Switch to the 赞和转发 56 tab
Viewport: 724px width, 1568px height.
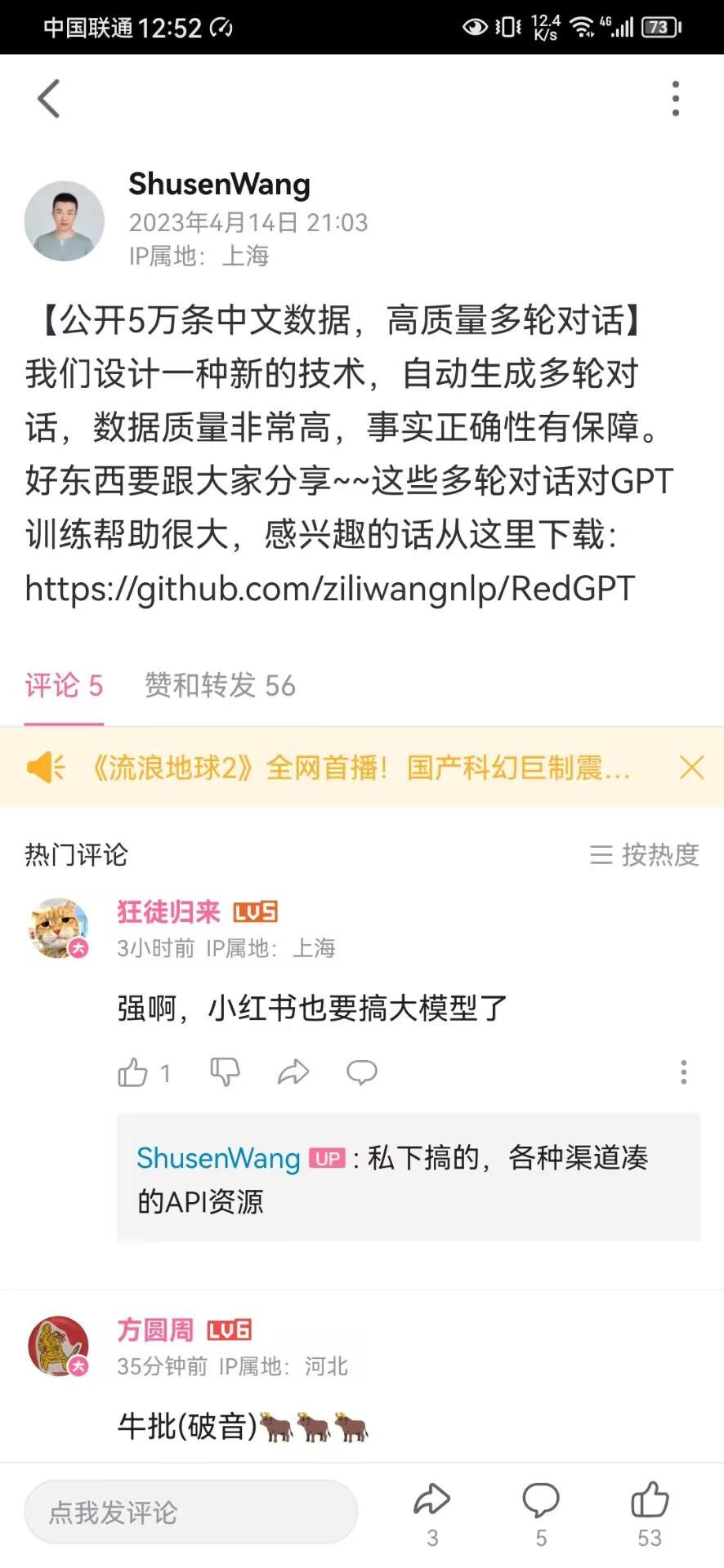click(x=220, y=685)
